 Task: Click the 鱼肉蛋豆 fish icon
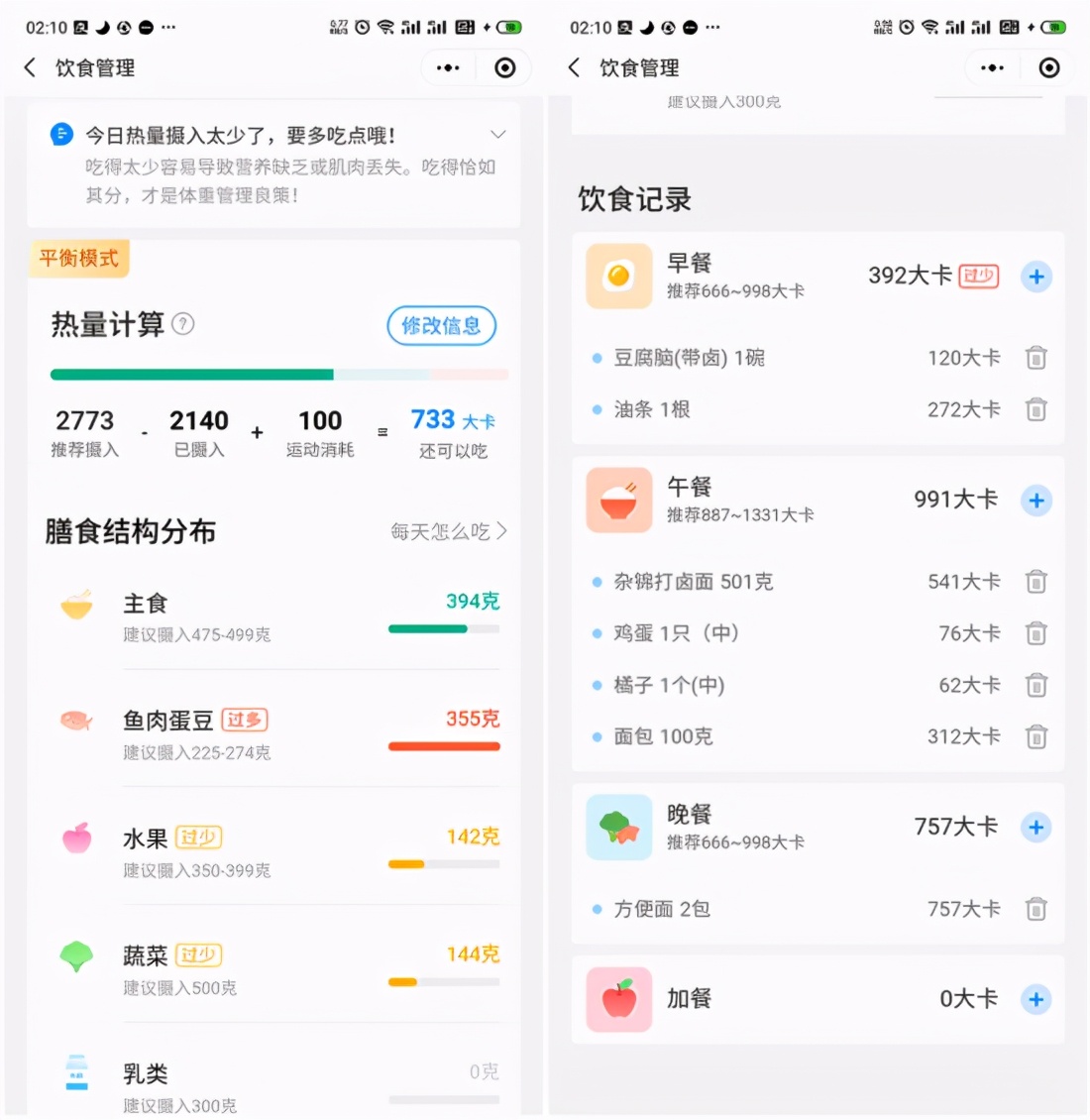tap(76, 721)
